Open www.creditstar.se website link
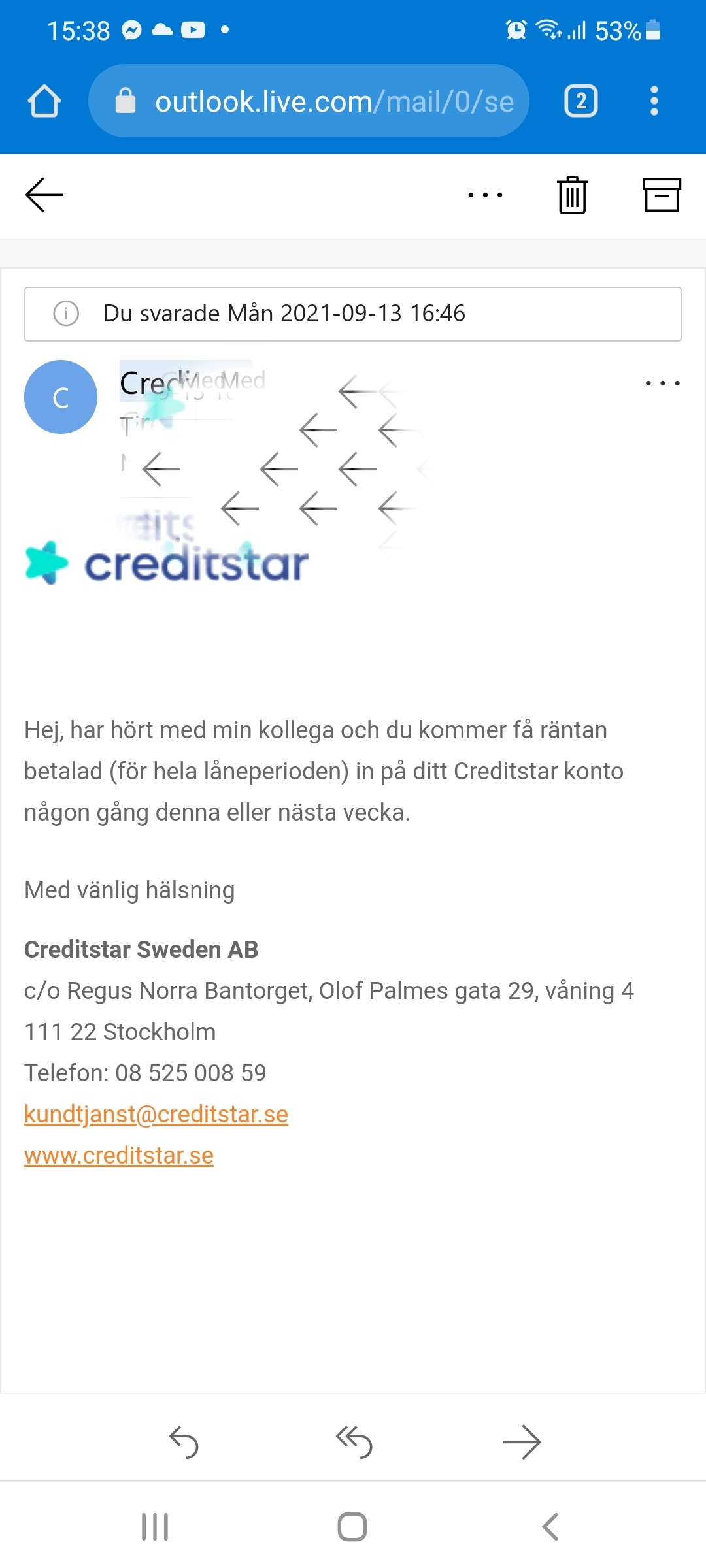The height and width of the screenshot is (1568, 706). 119,1155
